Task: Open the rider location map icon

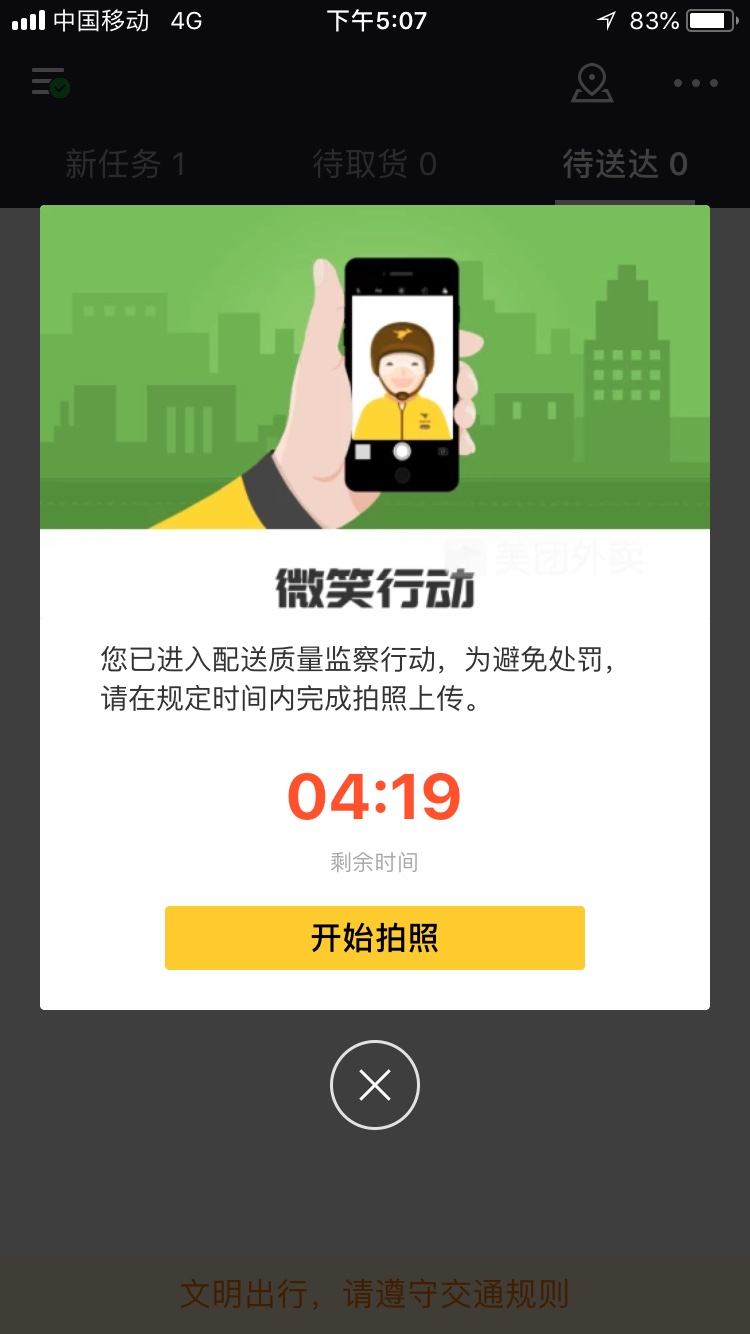Action: 592,84
